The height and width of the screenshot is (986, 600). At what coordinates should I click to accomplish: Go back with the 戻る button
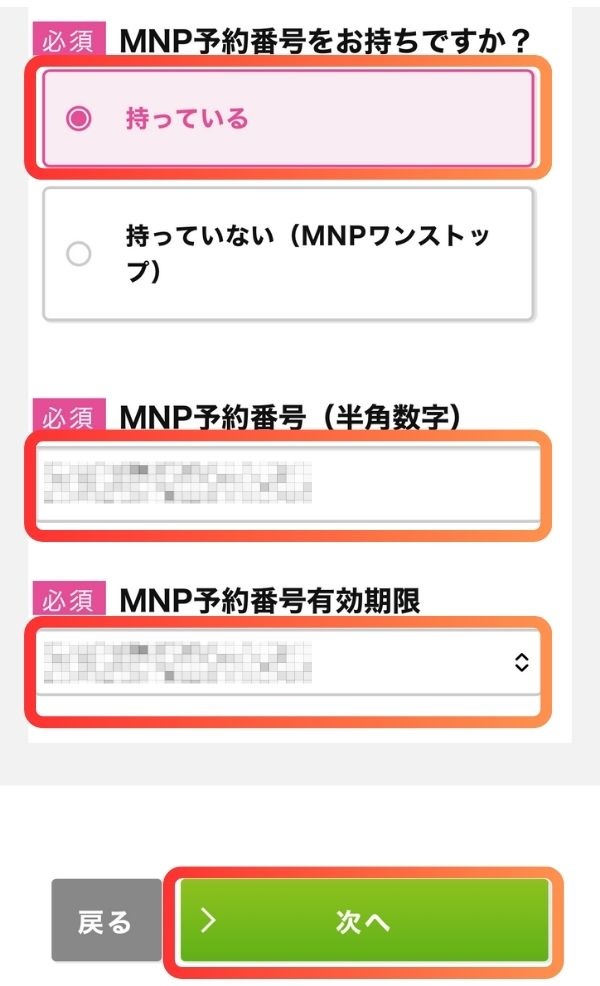pyautogui.click(x=105, y=921)
